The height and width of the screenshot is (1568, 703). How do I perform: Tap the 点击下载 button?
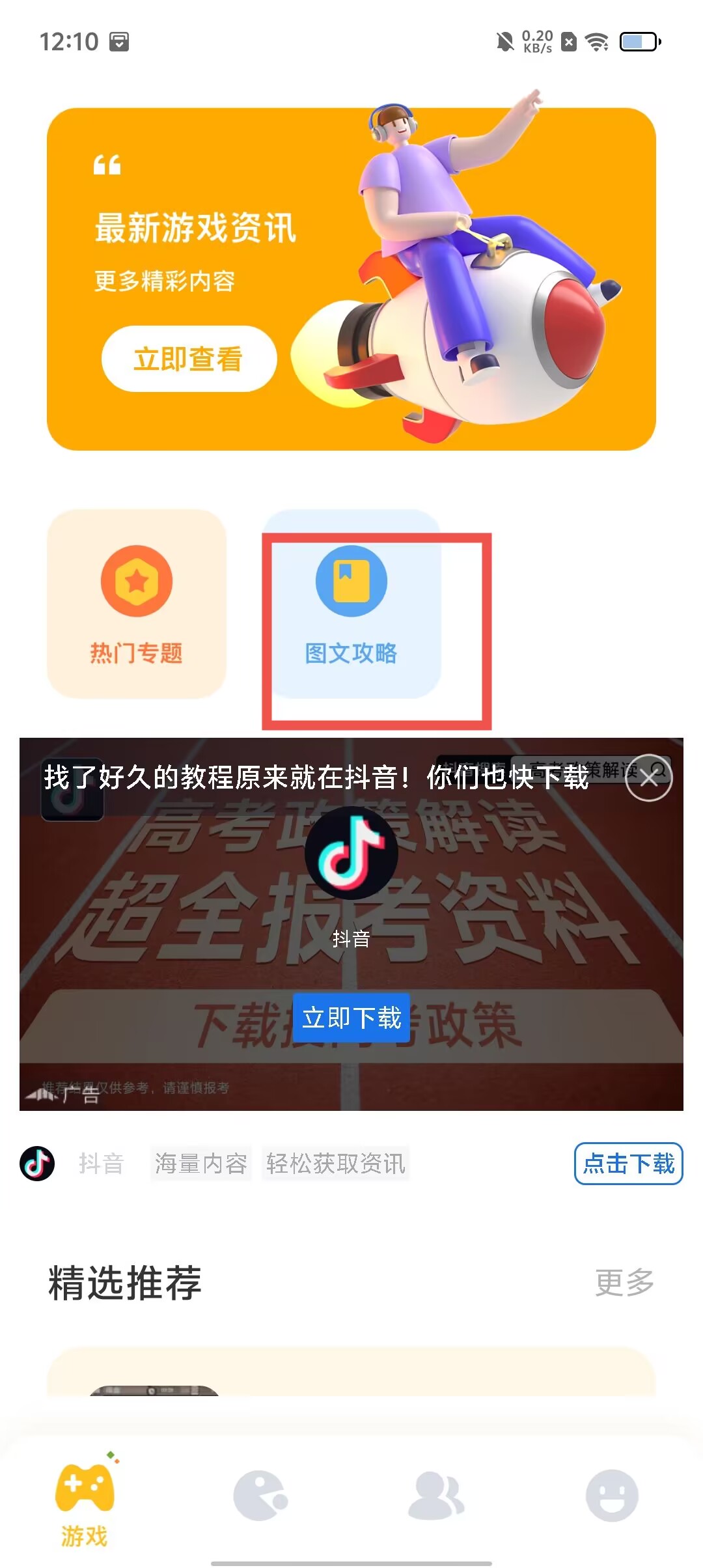628,1163
